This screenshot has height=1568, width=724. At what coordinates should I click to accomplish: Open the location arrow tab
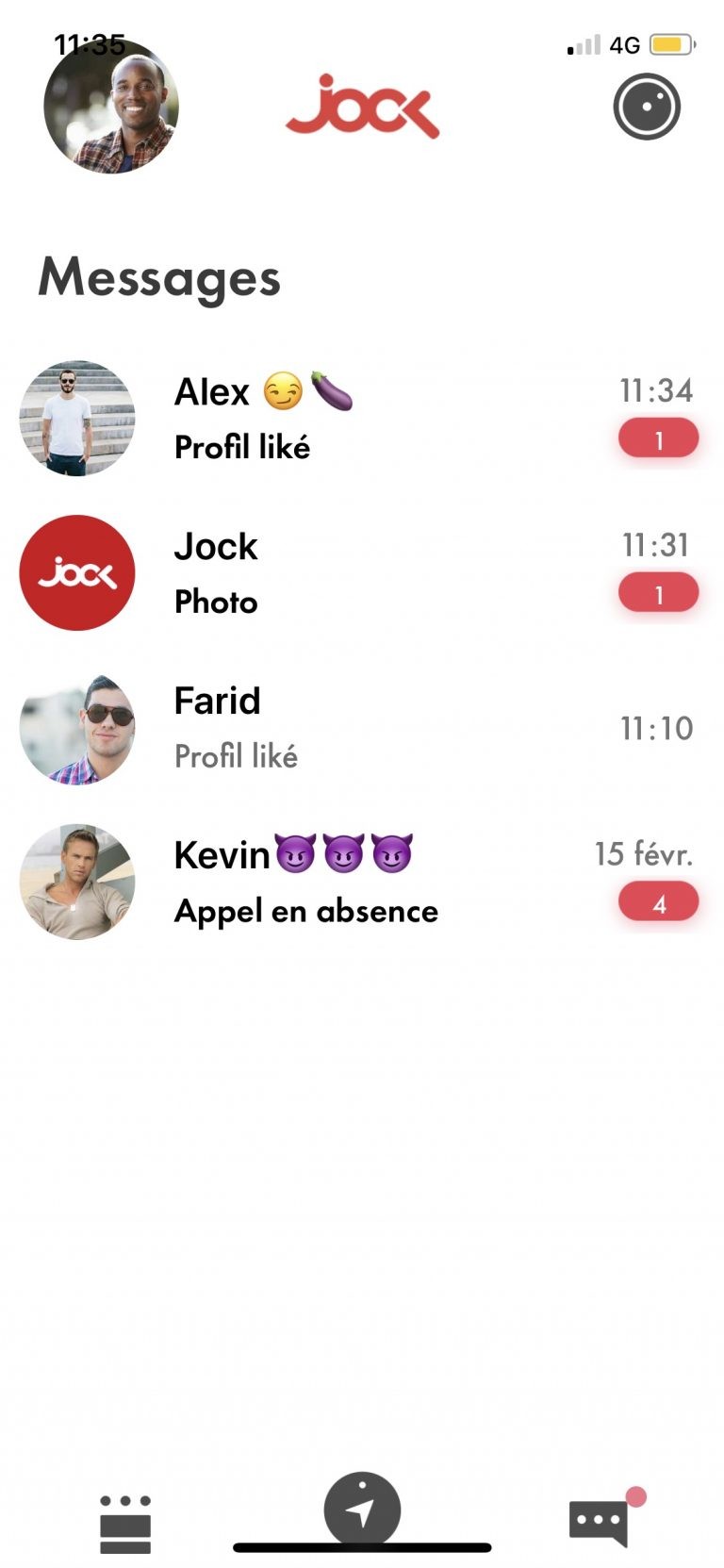pos(362,1510)
